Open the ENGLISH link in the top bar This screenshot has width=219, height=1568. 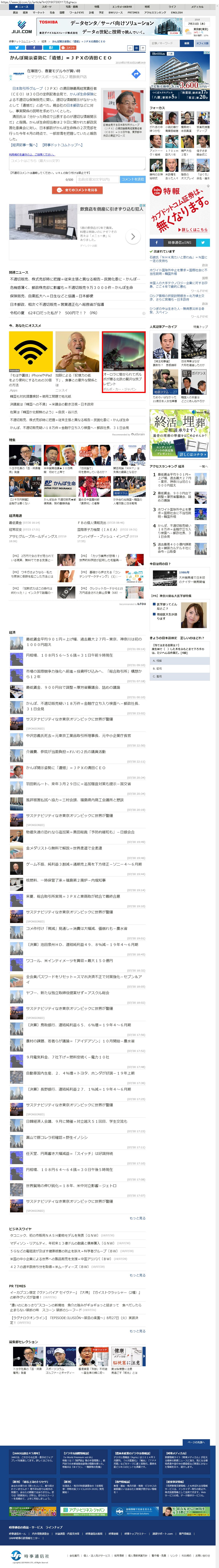coord(176,12)
